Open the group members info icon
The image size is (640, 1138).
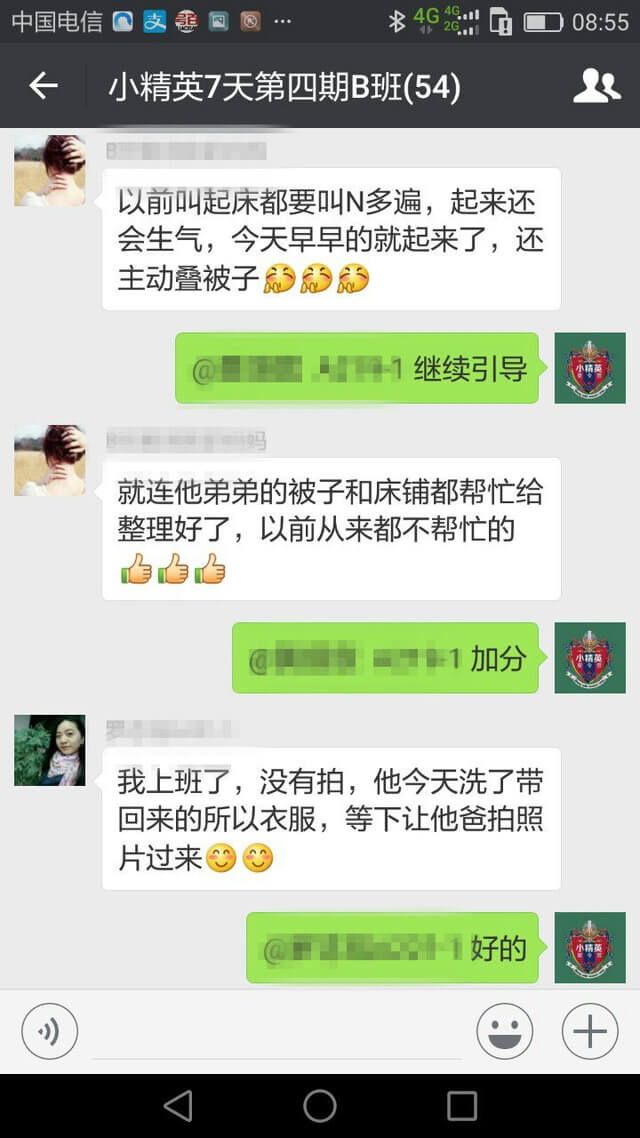click(x=596, y=87)
